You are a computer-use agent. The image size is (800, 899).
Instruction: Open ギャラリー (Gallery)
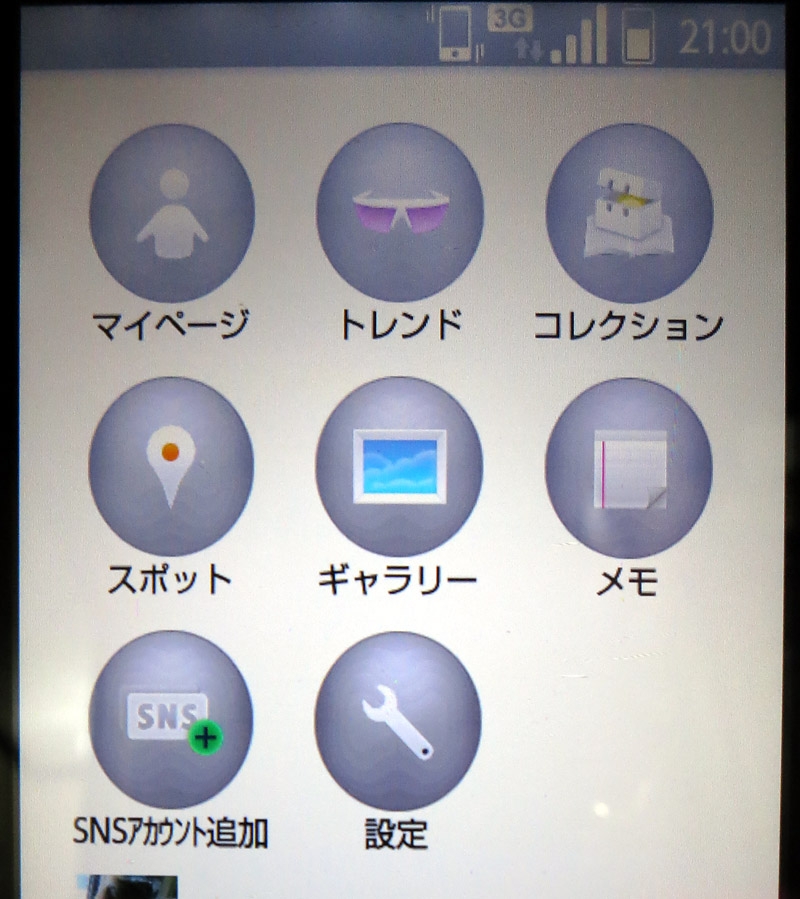399,467
